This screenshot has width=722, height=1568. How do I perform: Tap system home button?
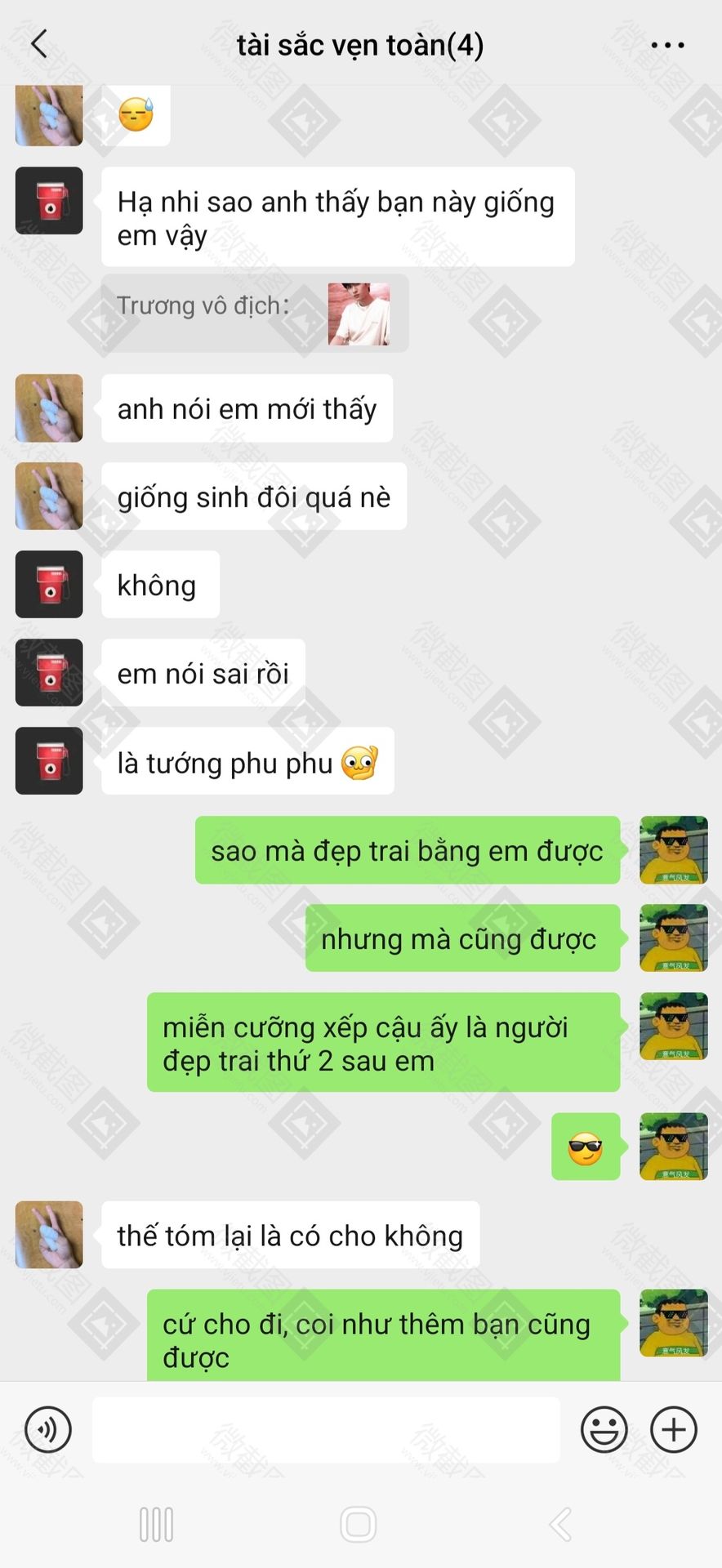358,1524
